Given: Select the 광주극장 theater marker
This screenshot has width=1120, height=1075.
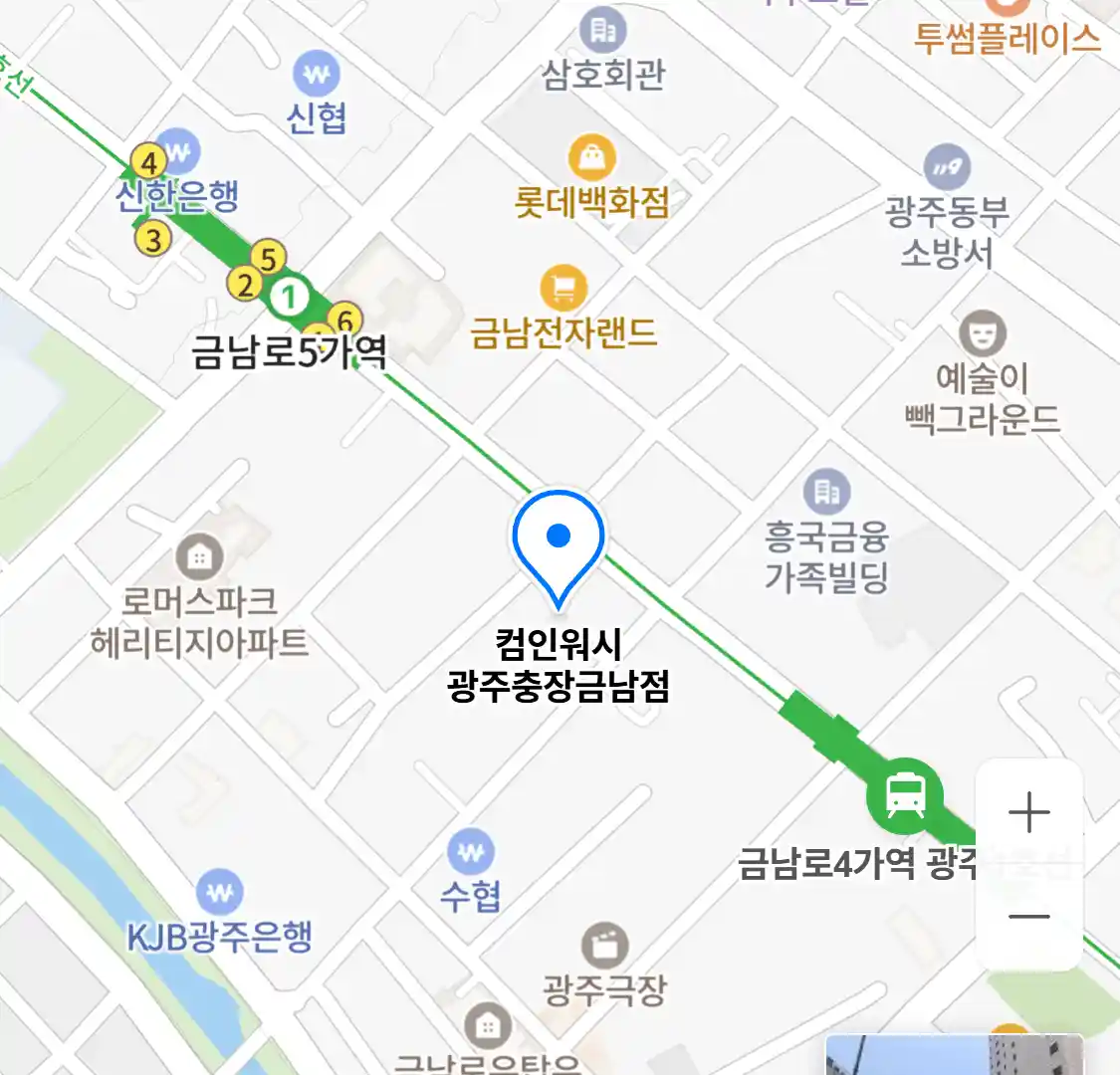Looking at the screenshot, I should (604, 946).
